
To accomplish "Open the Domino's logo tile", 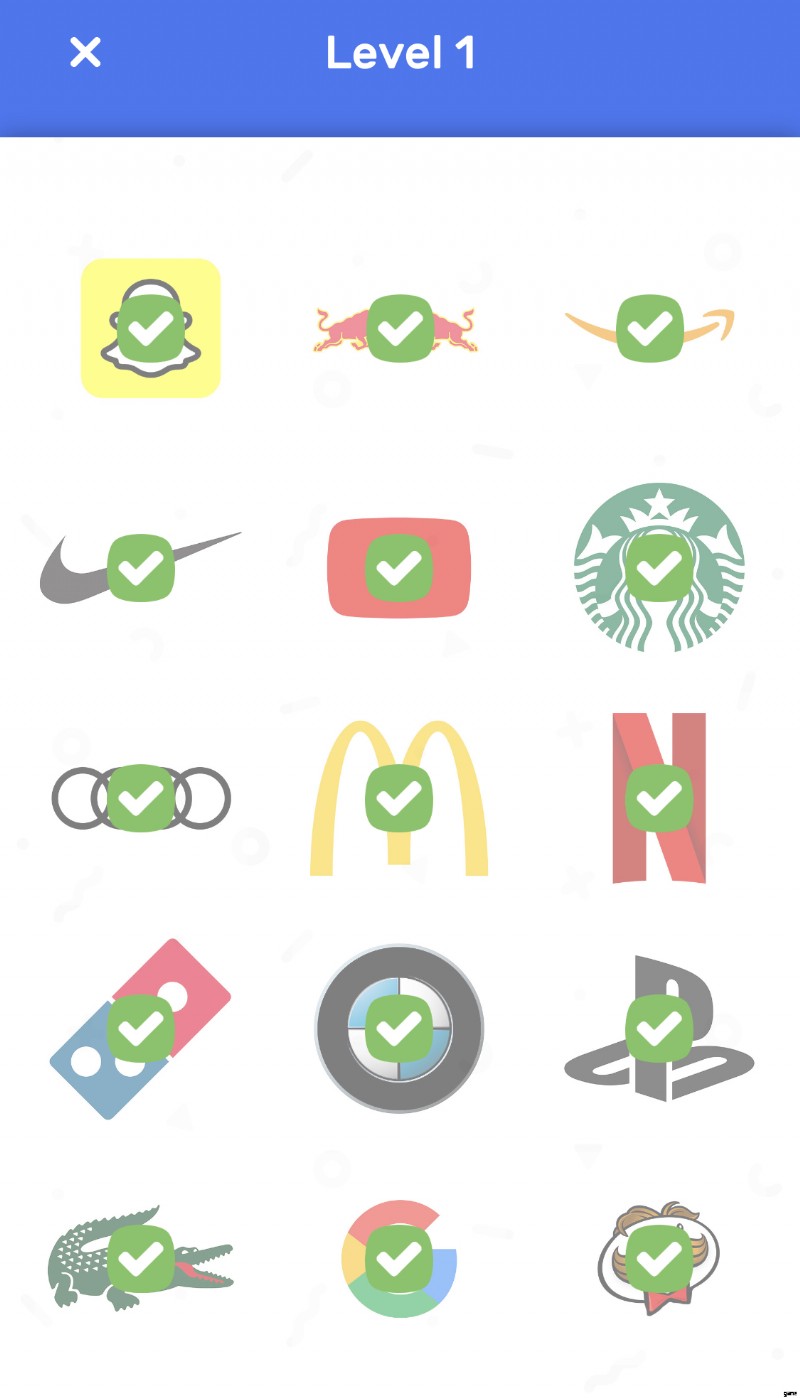I will [x=140, y=1028].
